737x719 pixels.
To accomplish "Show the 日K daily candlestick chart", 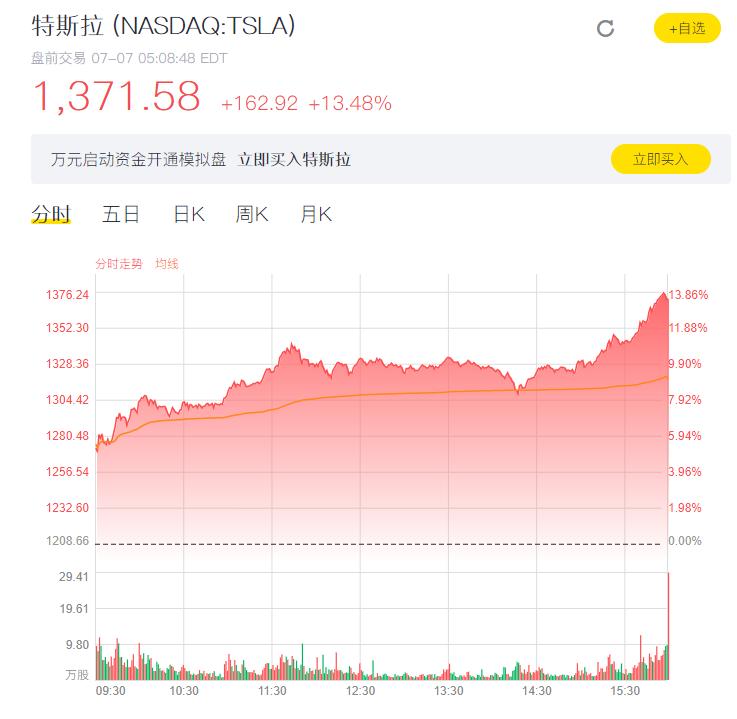I will tap(188, 214).
